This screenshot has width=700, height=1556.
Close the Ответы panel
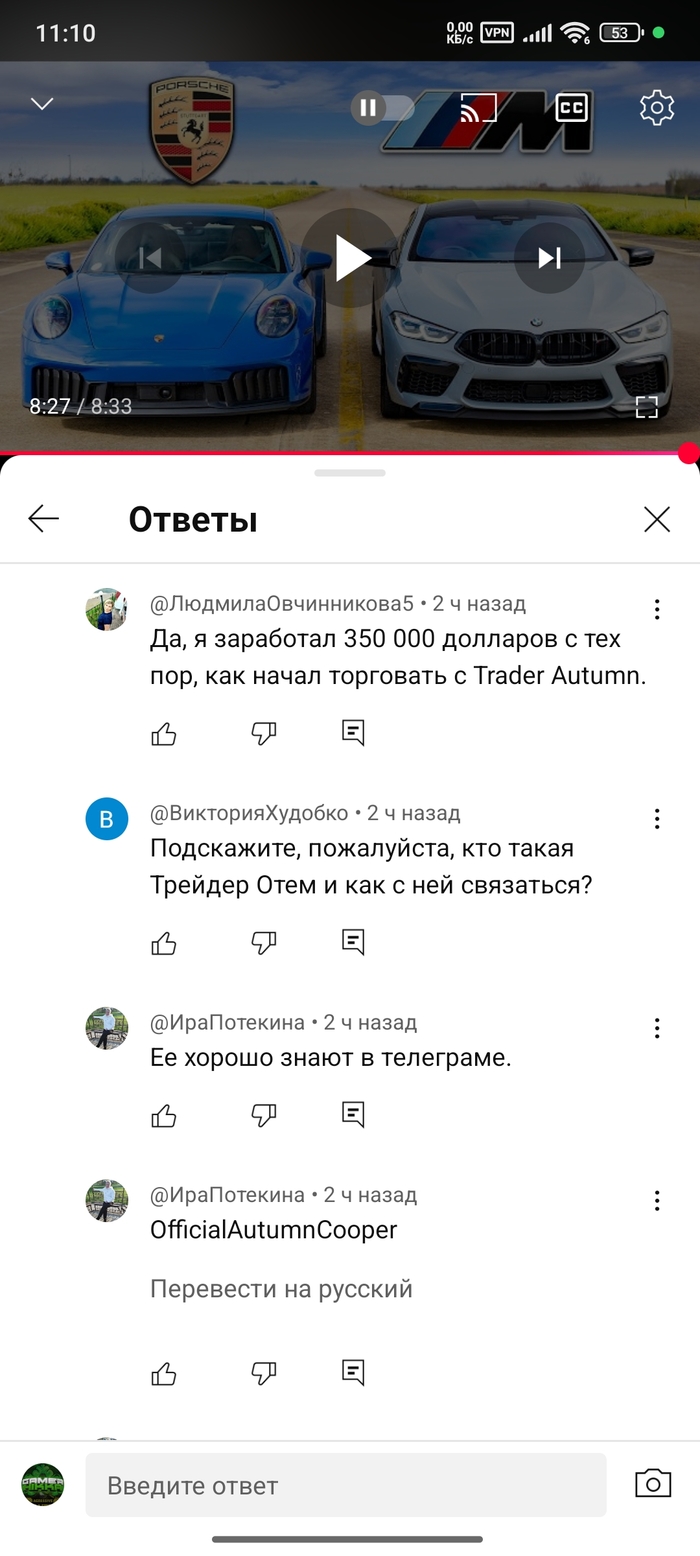tap(657, 519)
